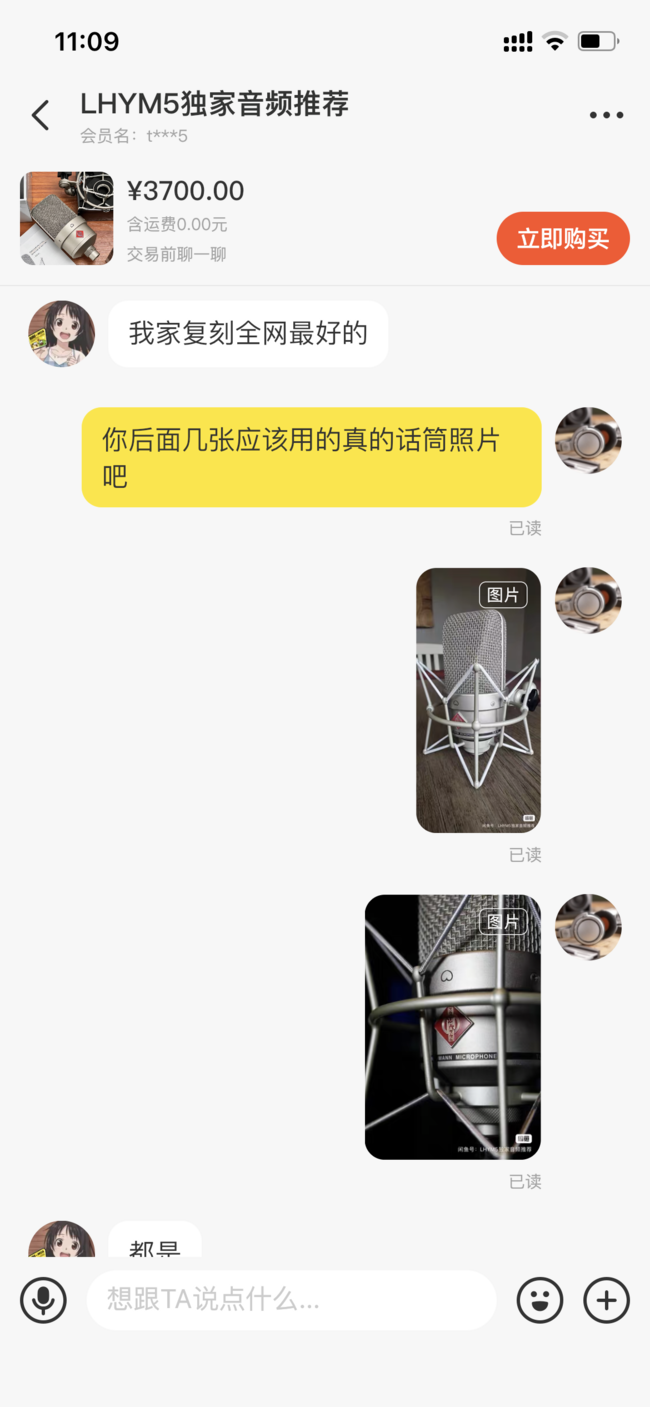Open the emoji picker

click(x=540, y=1300)
